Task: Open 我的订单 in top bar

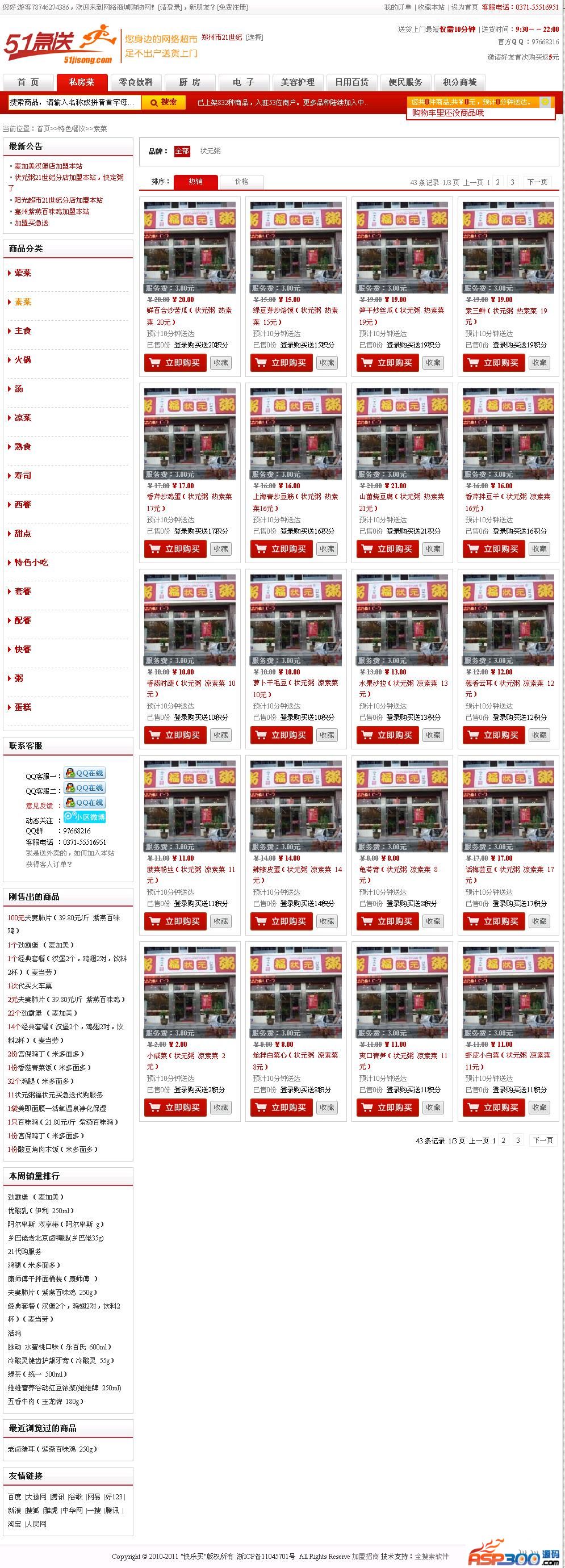Action: coord(397,7)
